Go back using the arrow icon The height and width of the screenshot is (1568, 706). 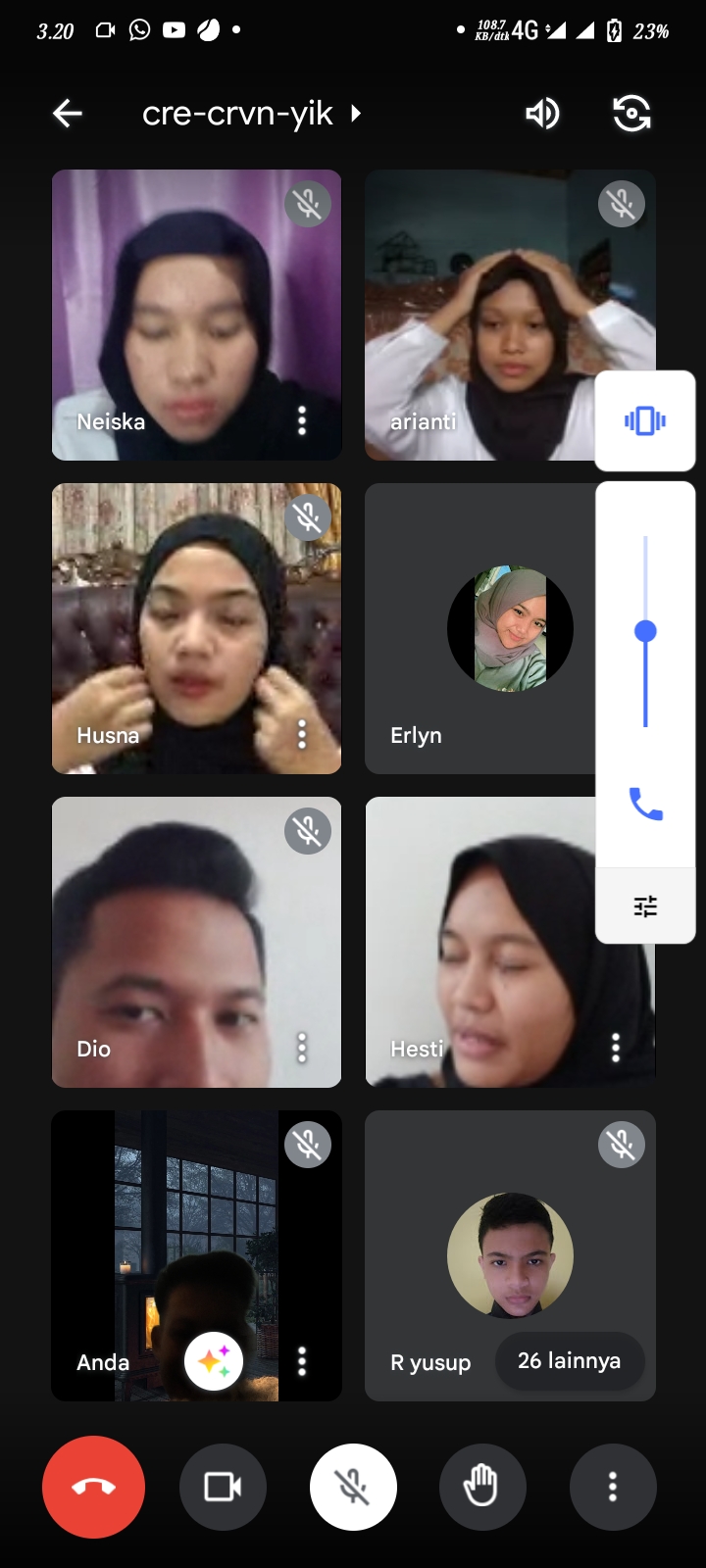(68, 114)
